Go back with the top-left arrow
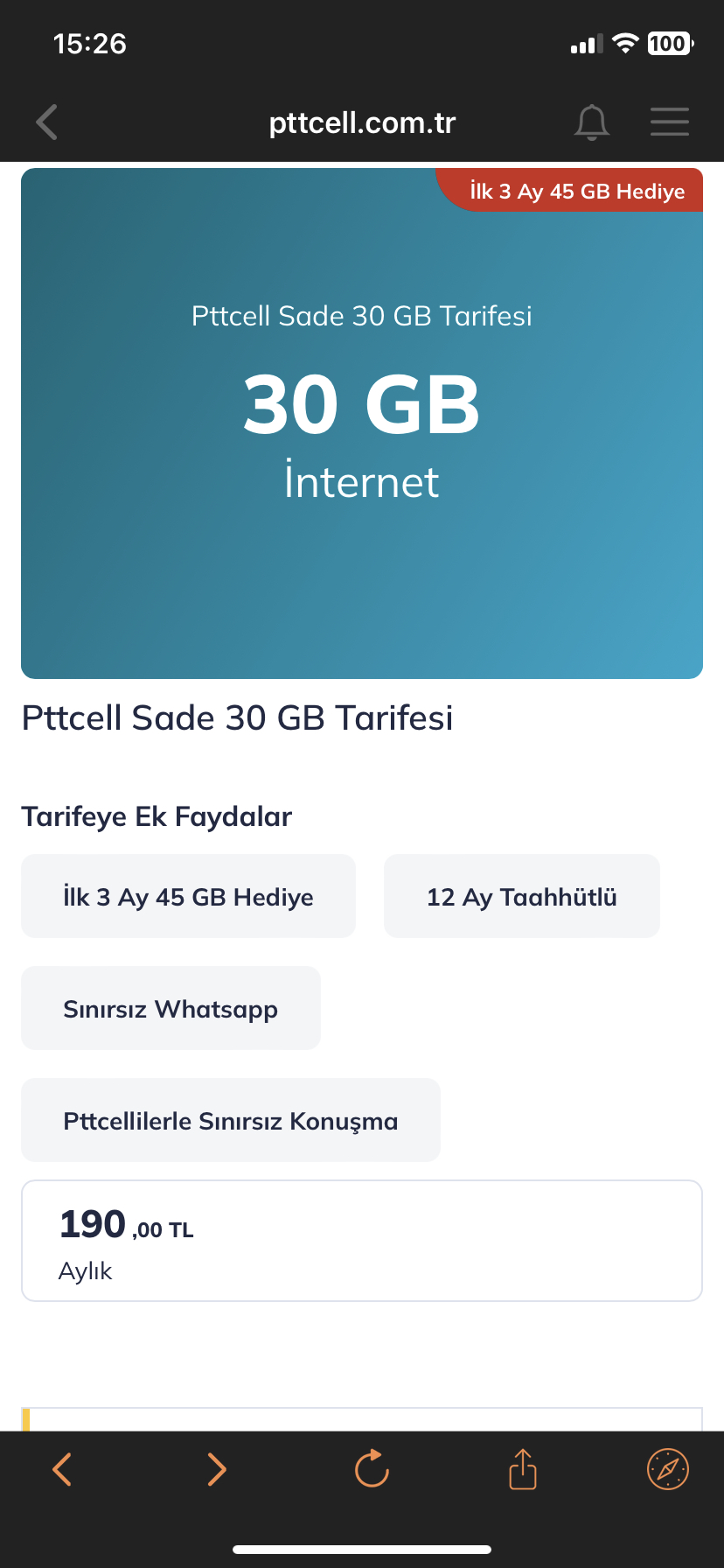Screen dimensions: 724x1568 click(x=47, y=122)
